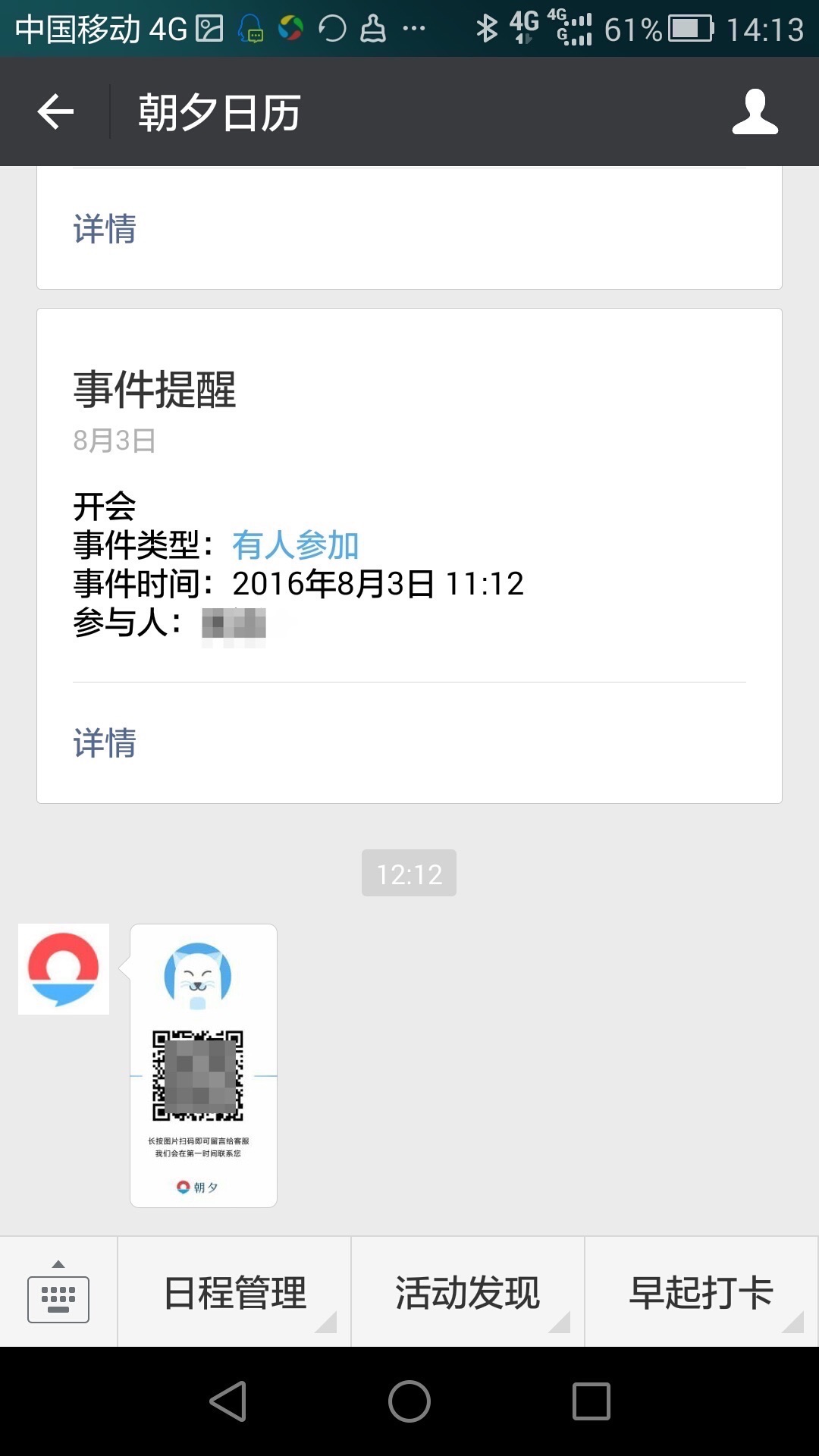Tap the 朝夕日历 sender avatar

(x=64, y=969)
